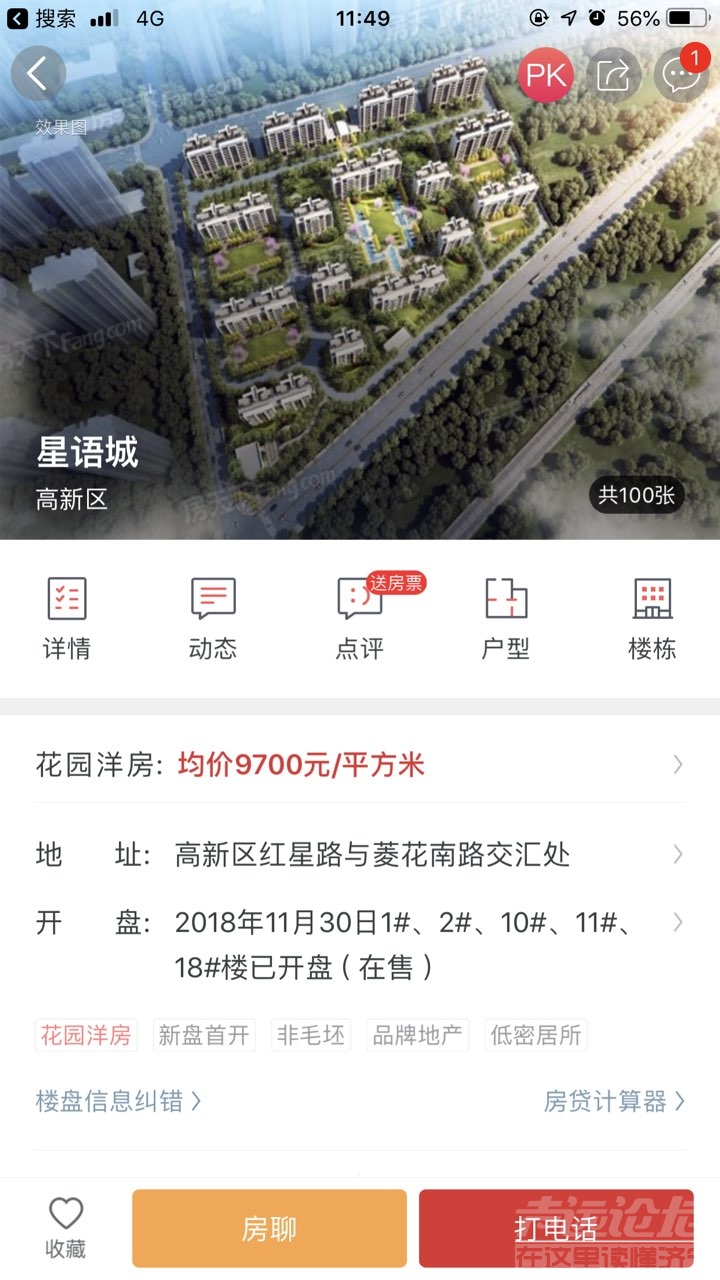This screenshot has height=1280, width=720.
Task: View all 100 photos of the property
Action: pos(636,494)
